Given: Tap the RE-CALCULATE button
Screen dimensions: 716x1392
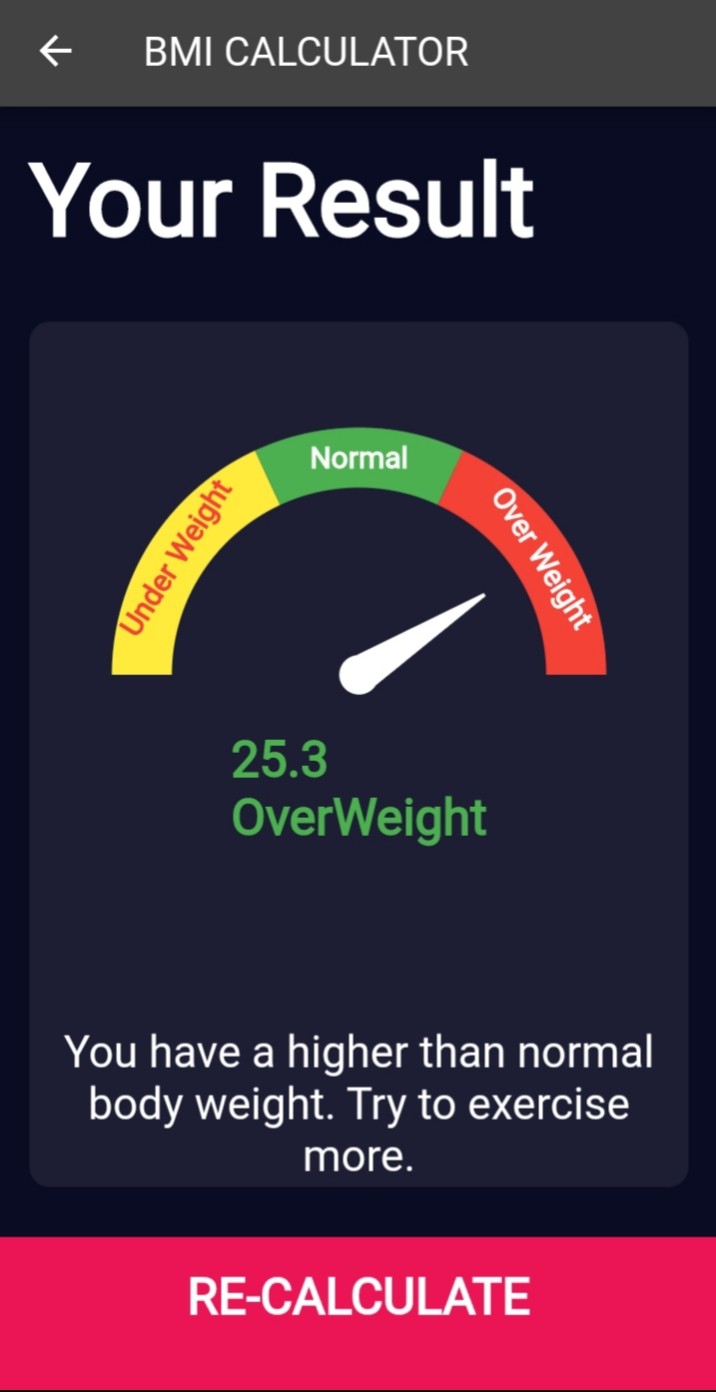Looking at the screenshot, I should click(x=358, y=1297).
